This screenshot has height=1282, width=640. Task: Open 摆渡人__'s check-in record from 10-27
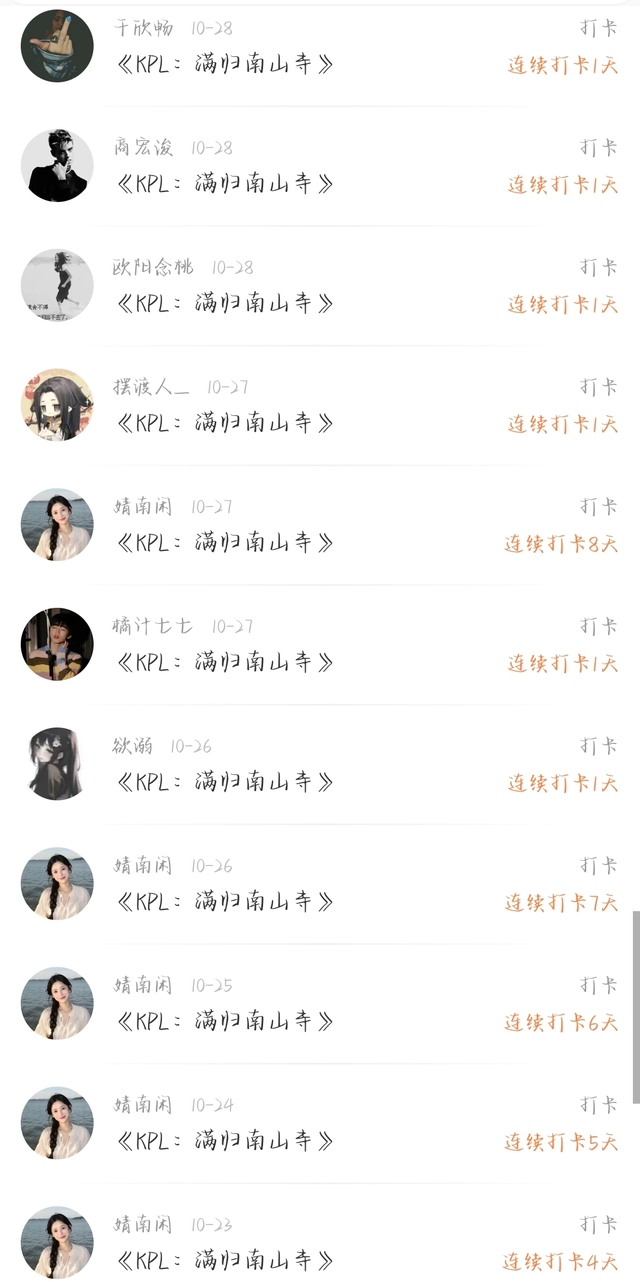click(x=225, y=423)
